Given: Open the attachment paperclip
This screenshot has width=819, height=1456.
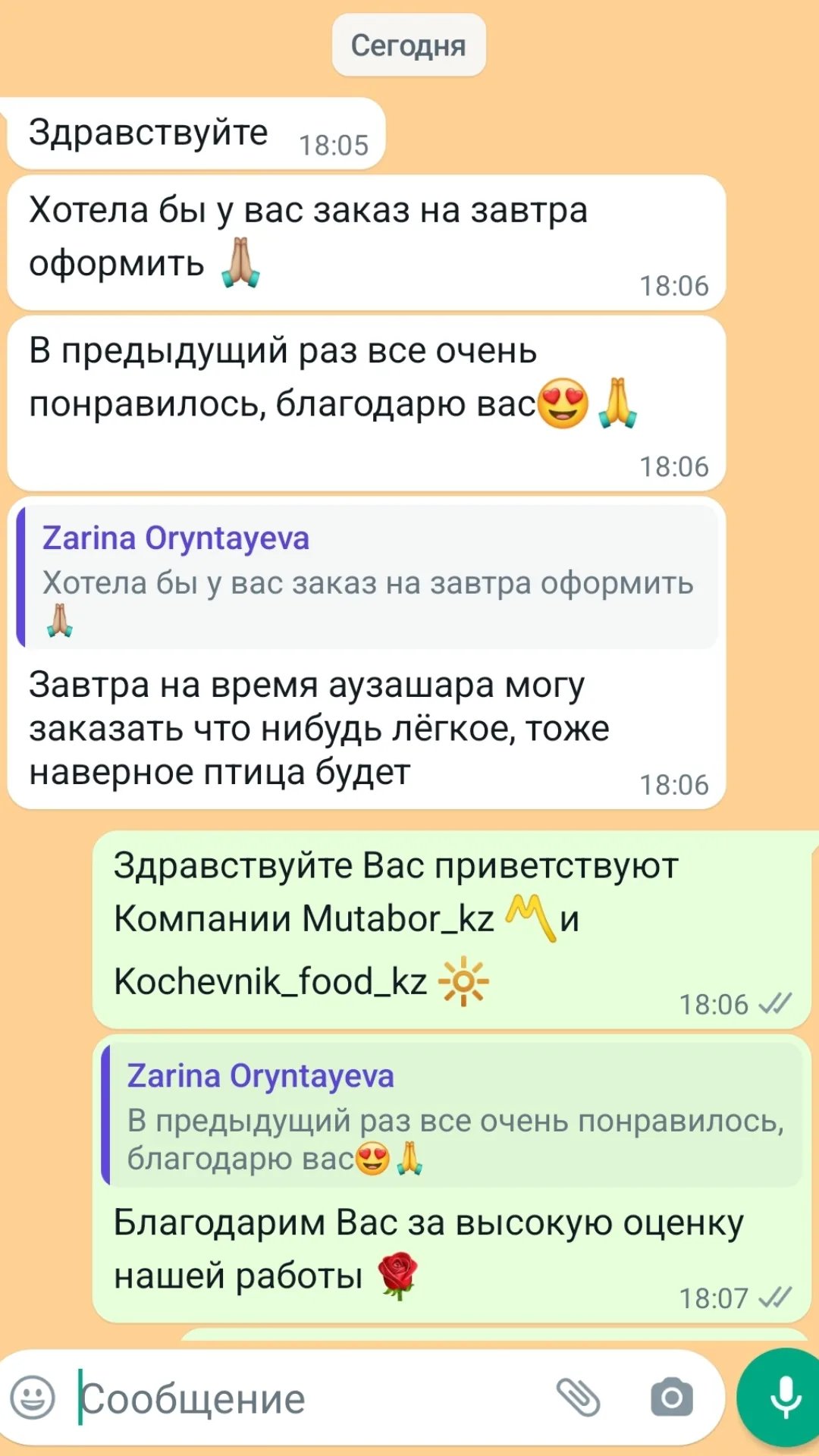Looking at the screenshot, I should (578, 1397).
